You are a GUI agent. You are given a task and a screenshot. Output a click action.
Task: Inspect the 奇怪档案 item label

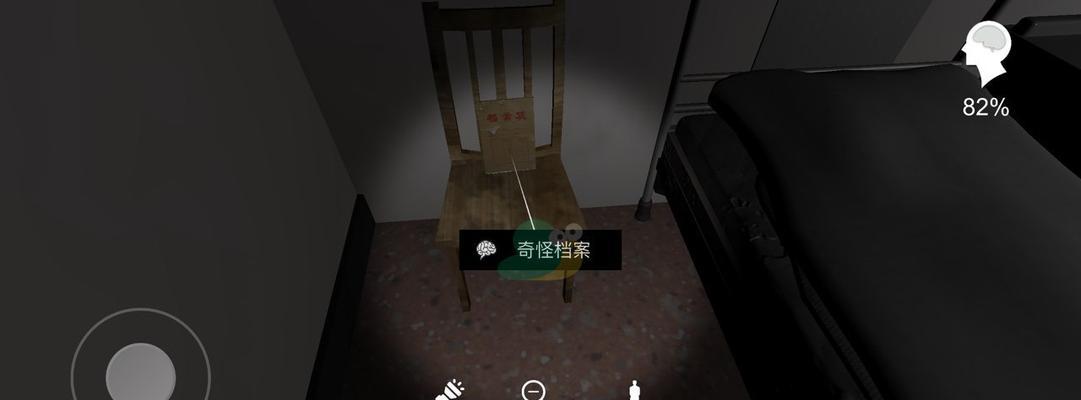pos(540,250)
